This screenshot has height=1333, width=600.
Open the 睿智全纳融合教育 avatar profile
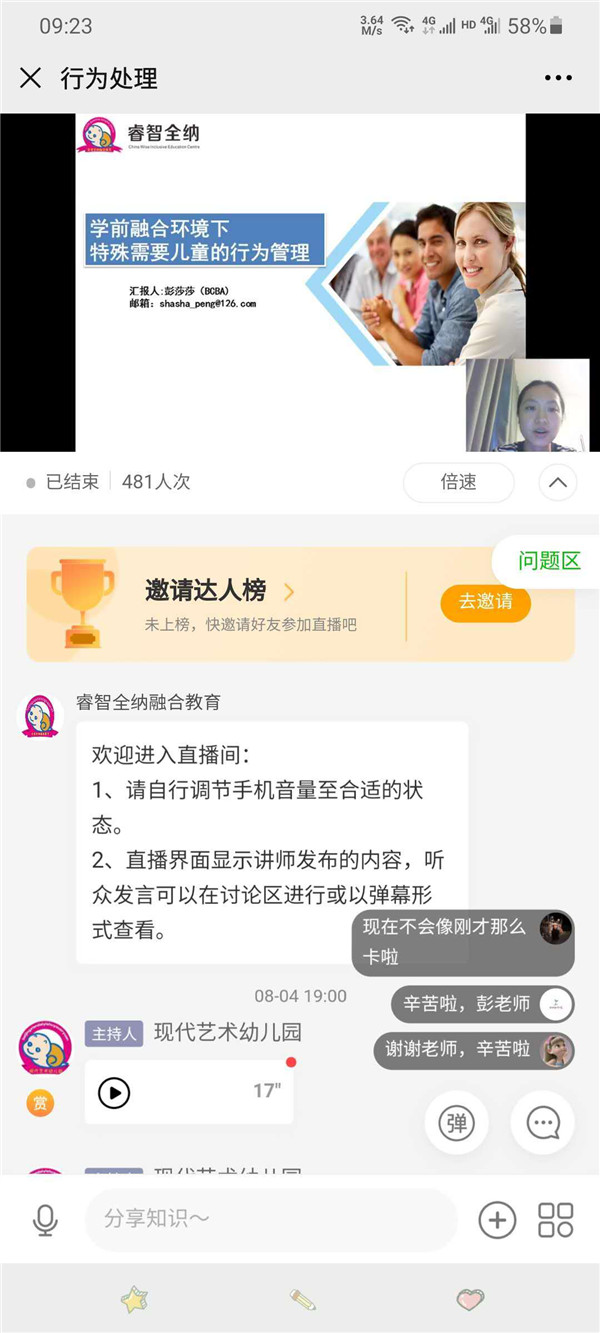tap(41, 715)
